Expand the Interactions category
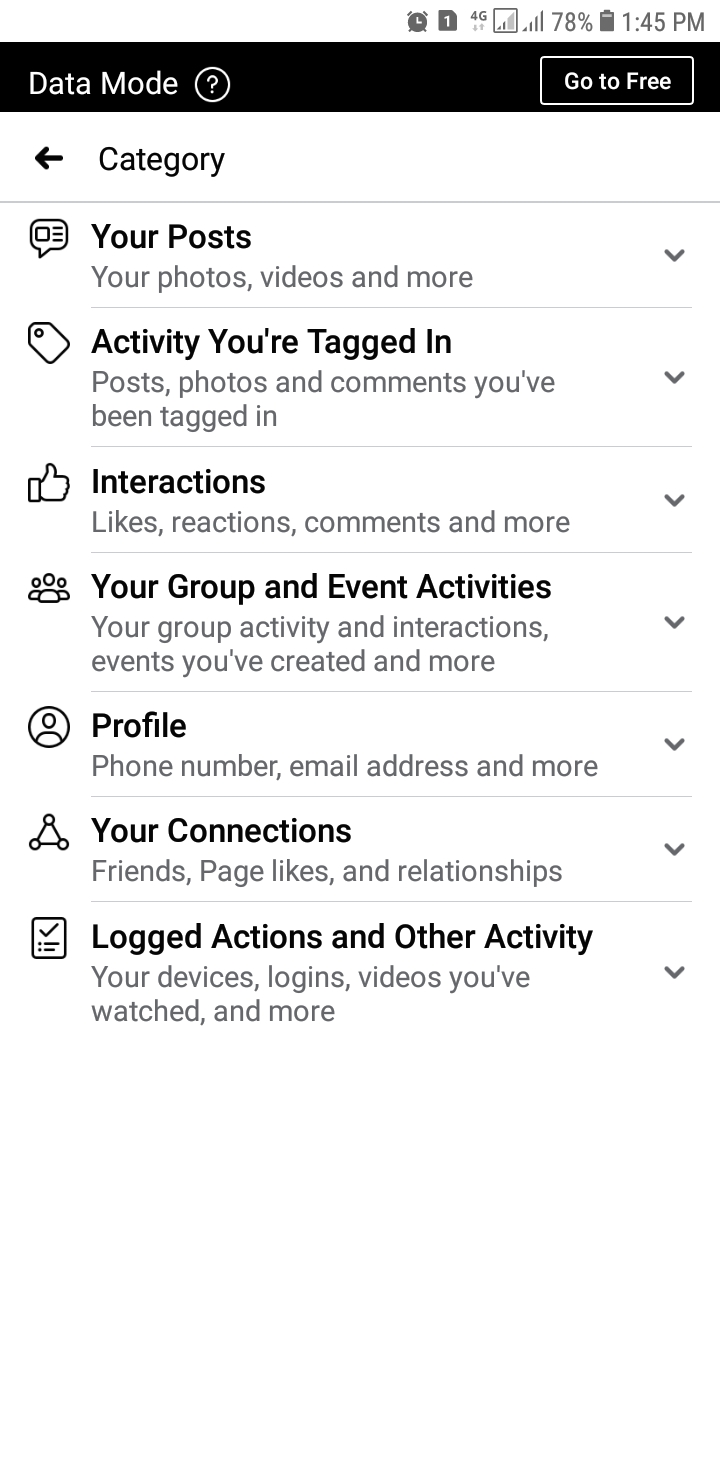 click(674, 500)
